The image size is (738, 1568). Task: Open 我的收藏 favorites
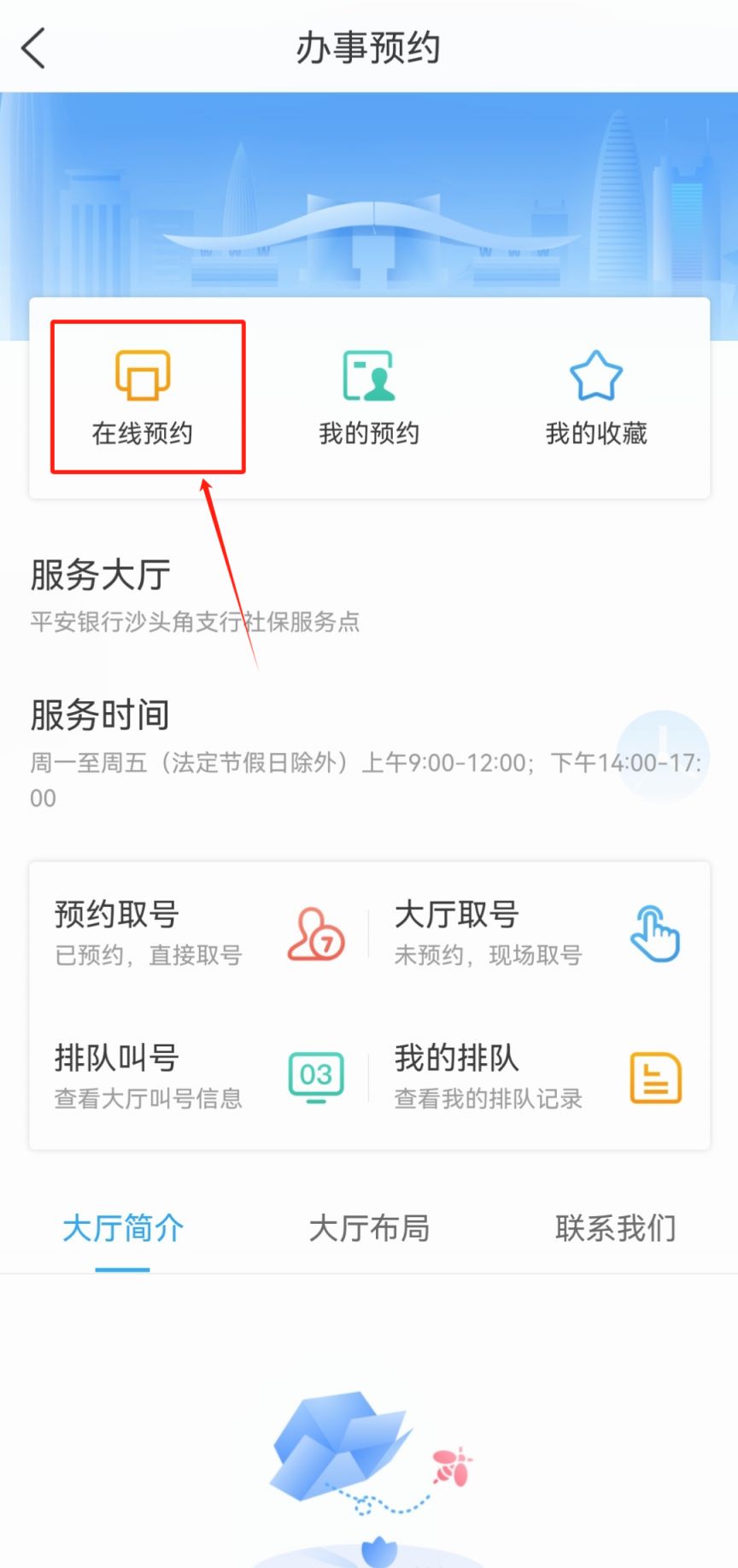coord(596,397)
